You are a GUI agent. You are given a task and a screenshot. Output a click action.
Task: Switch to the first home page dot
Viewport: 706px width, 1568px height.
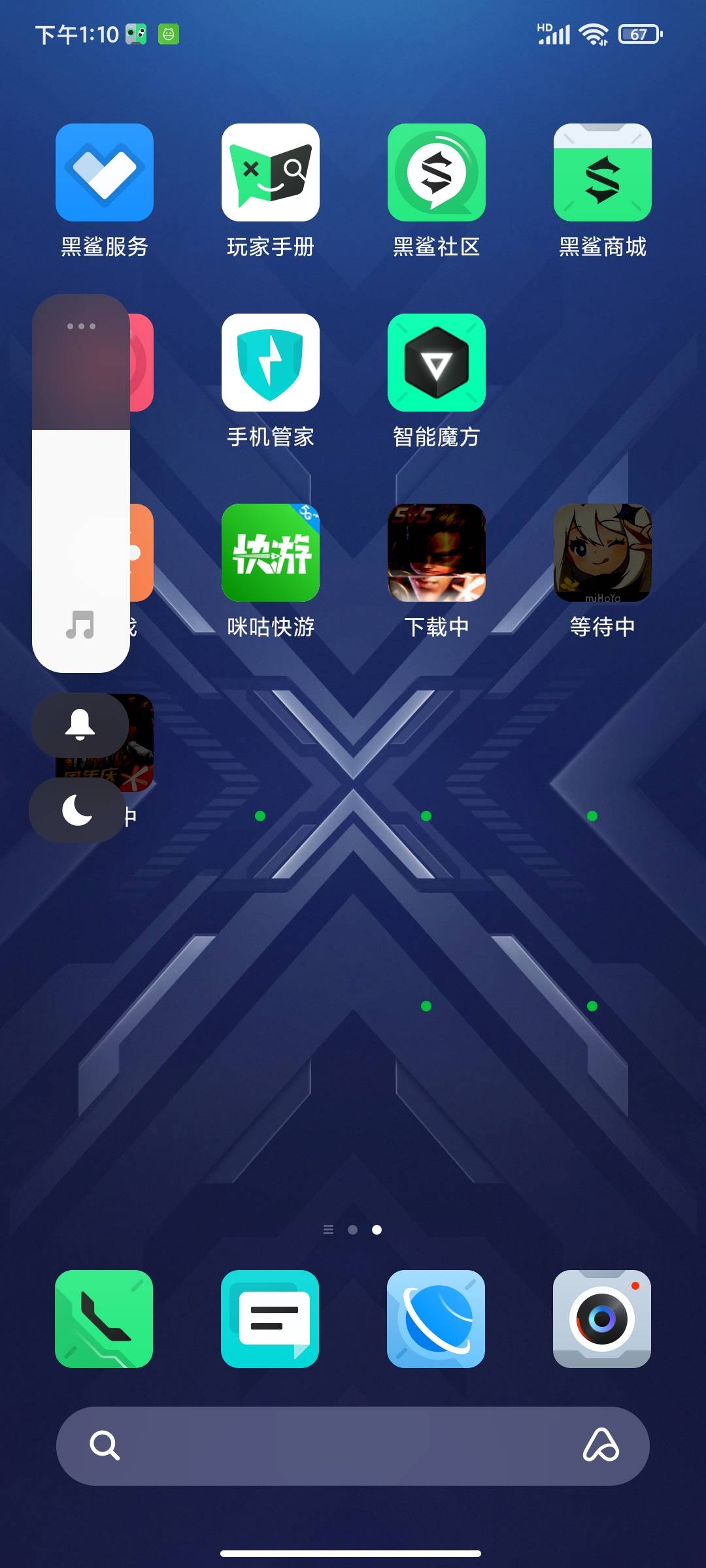tap(352, 1230)
